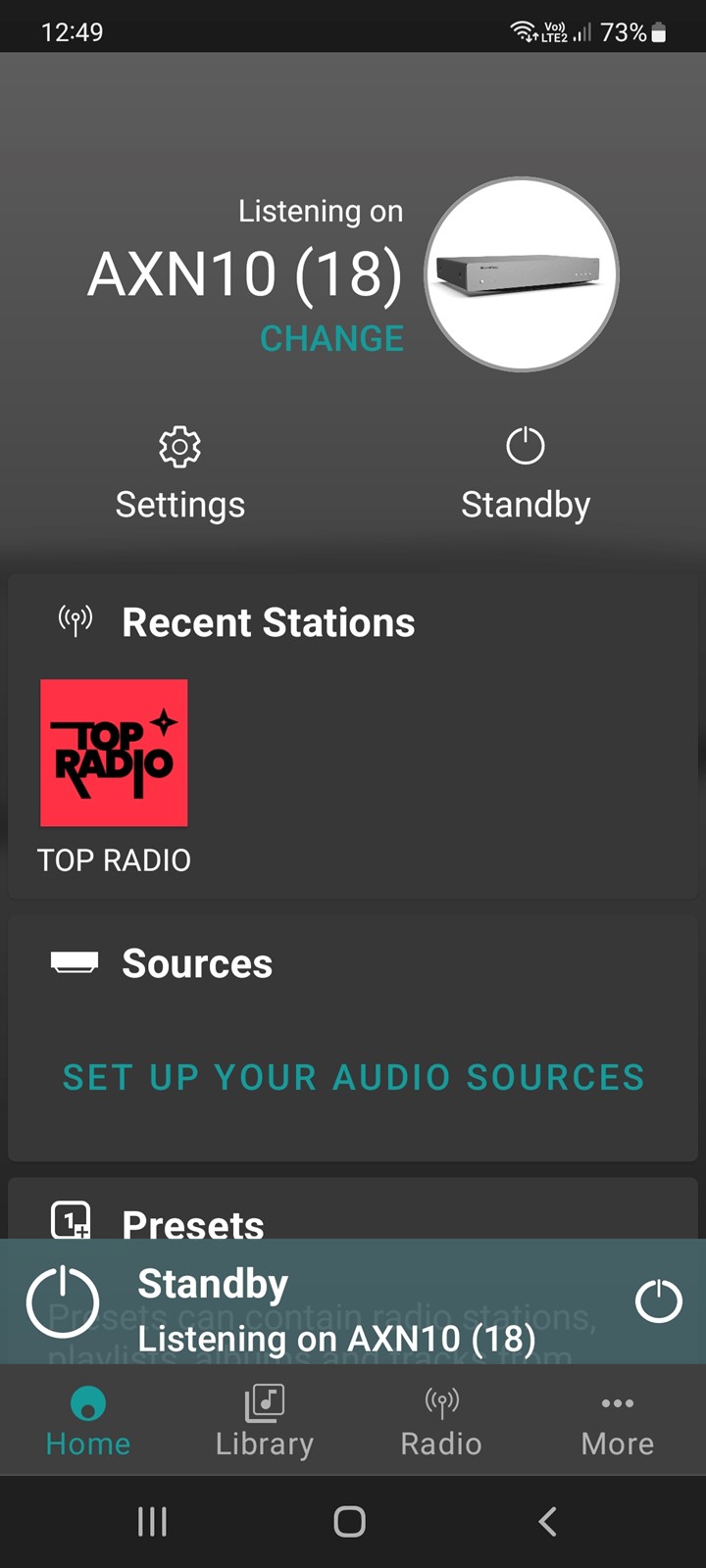
Task: Switch to the Radio tab
Action: pyautogui.click(x=441, y=1421)
